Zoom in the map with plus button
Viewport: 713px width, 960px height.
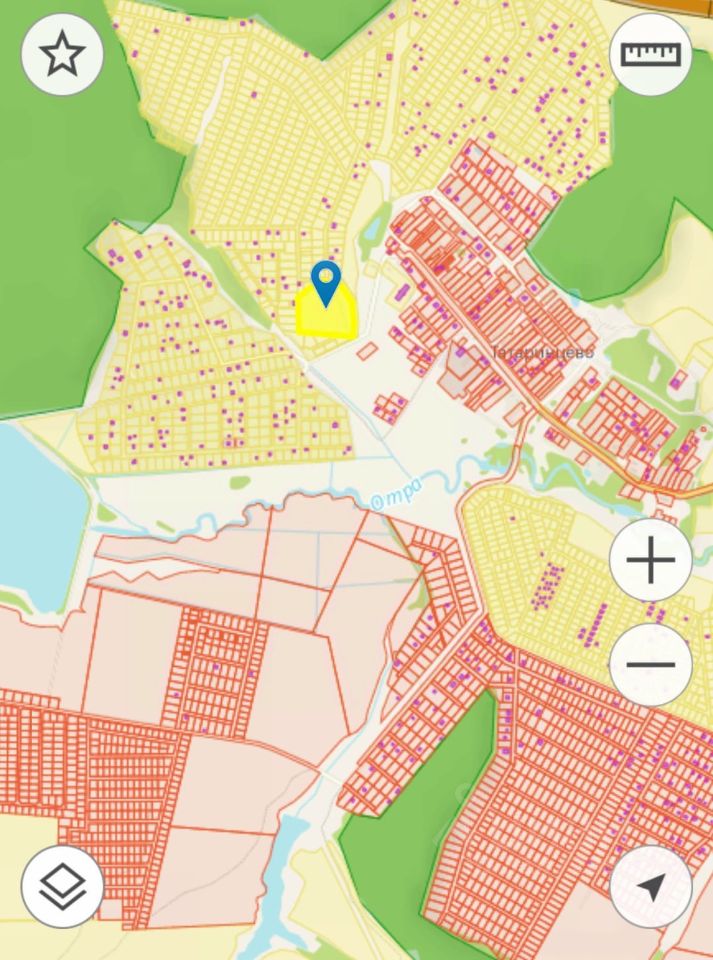tap(651, 561)
